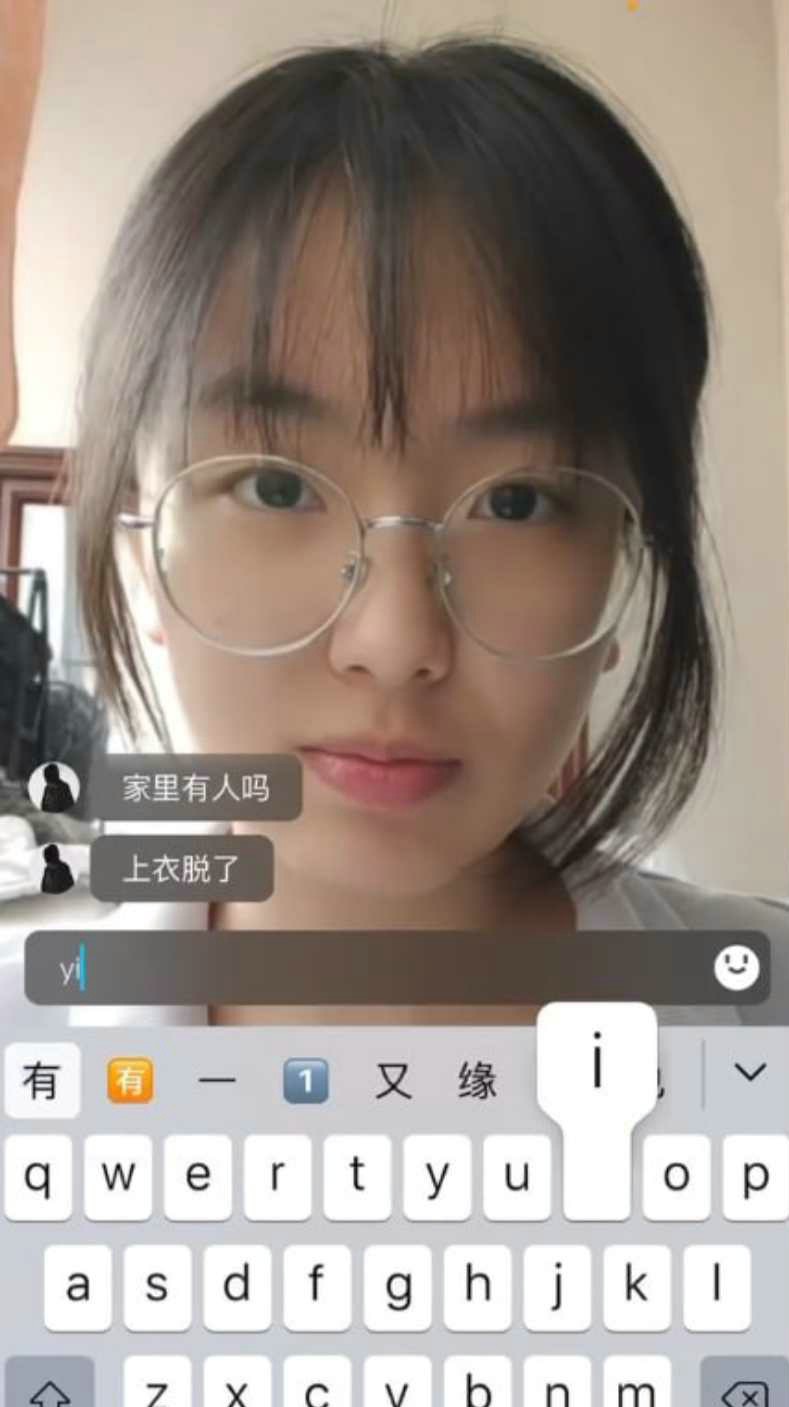The height and width of the screenshot is (1407, 789).
Task: Select the candidate word 有
Action: point(41,1081)
